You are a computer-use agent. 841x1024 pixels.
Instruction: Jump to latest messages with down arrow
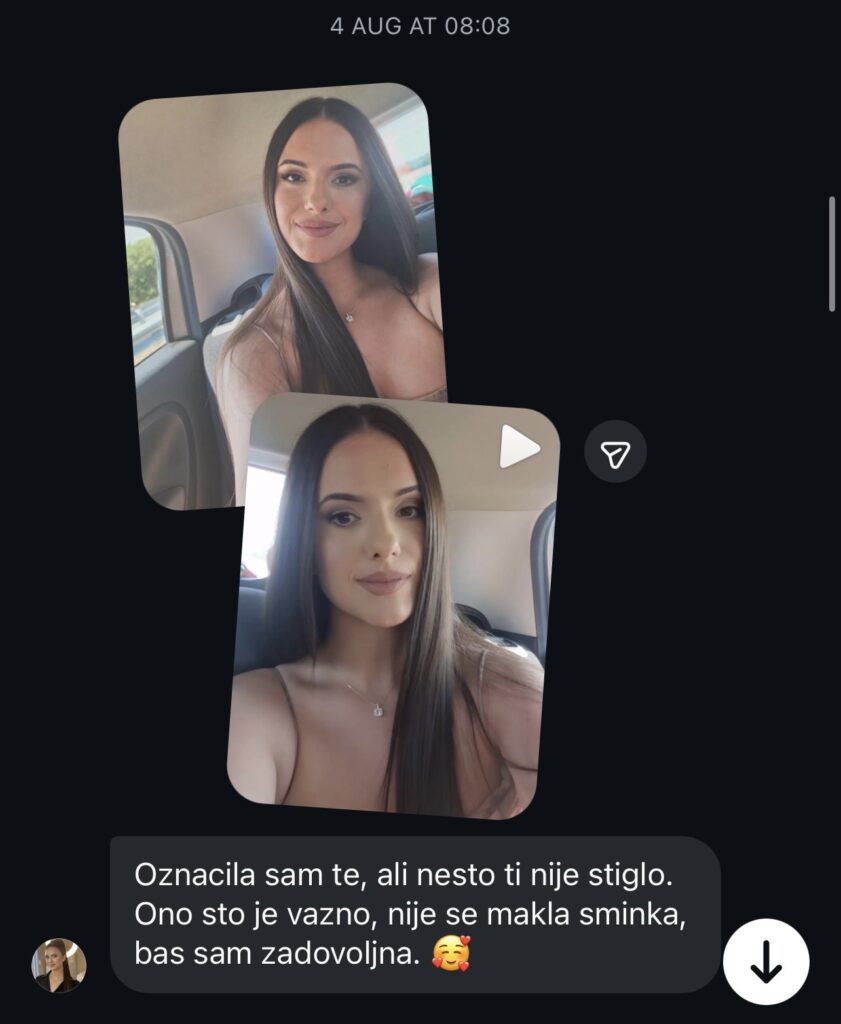coord(766,961)
